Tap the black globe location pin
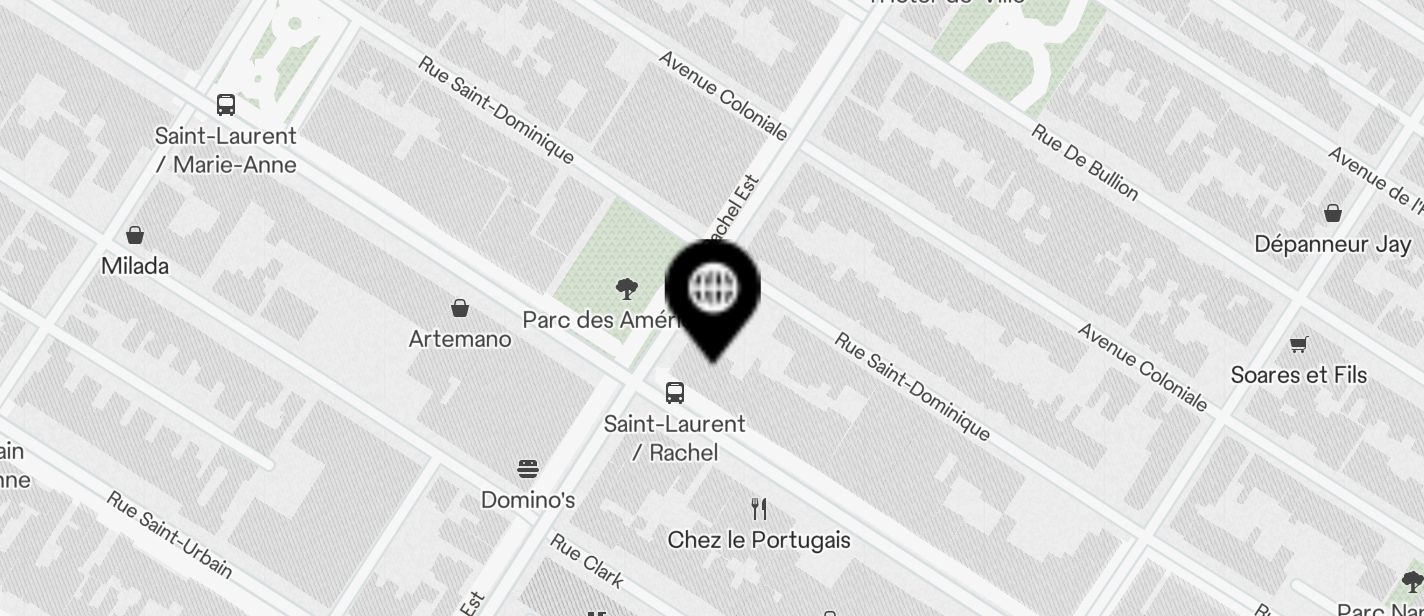 713,291
